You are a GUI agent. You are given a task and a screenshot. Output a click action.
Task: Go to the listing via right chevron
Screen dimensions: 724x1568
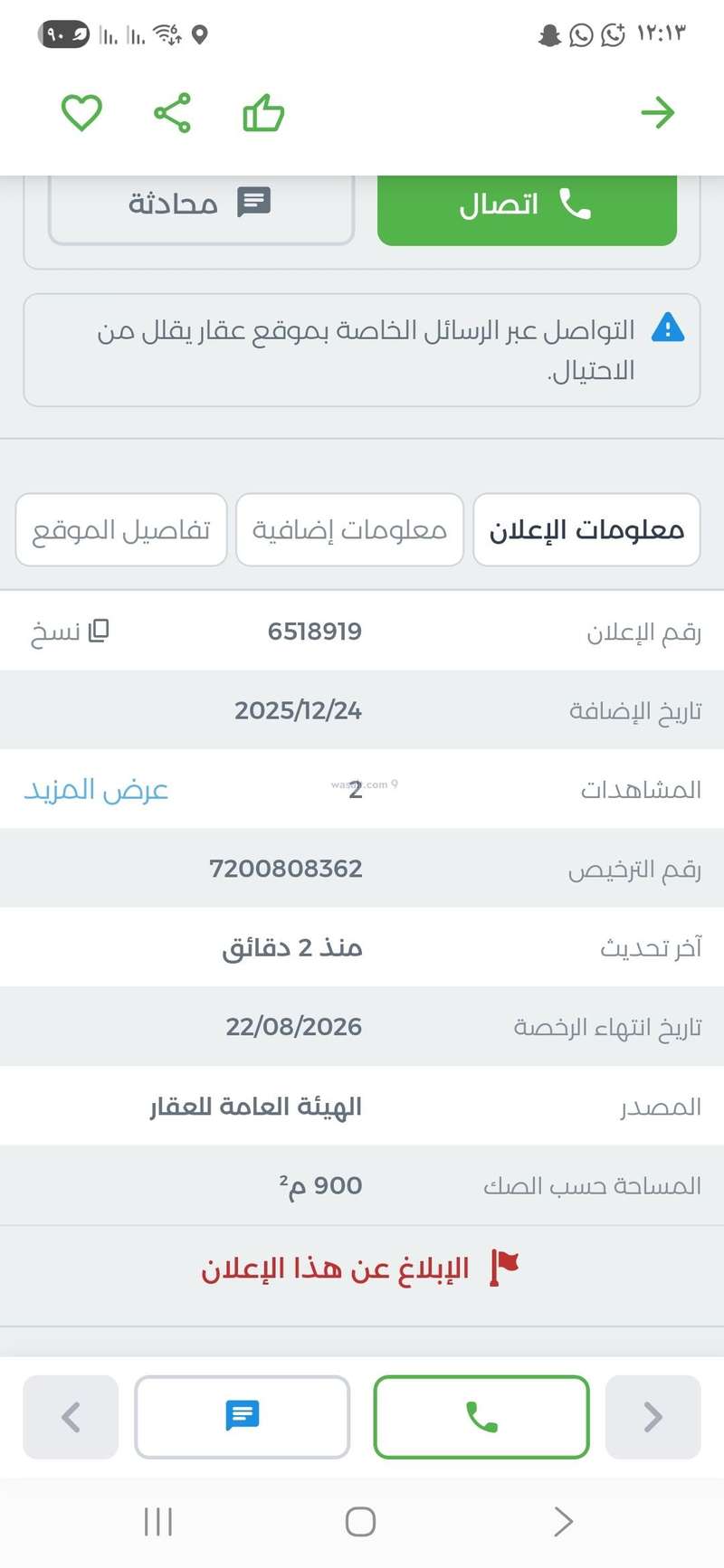pos(653,1417)
